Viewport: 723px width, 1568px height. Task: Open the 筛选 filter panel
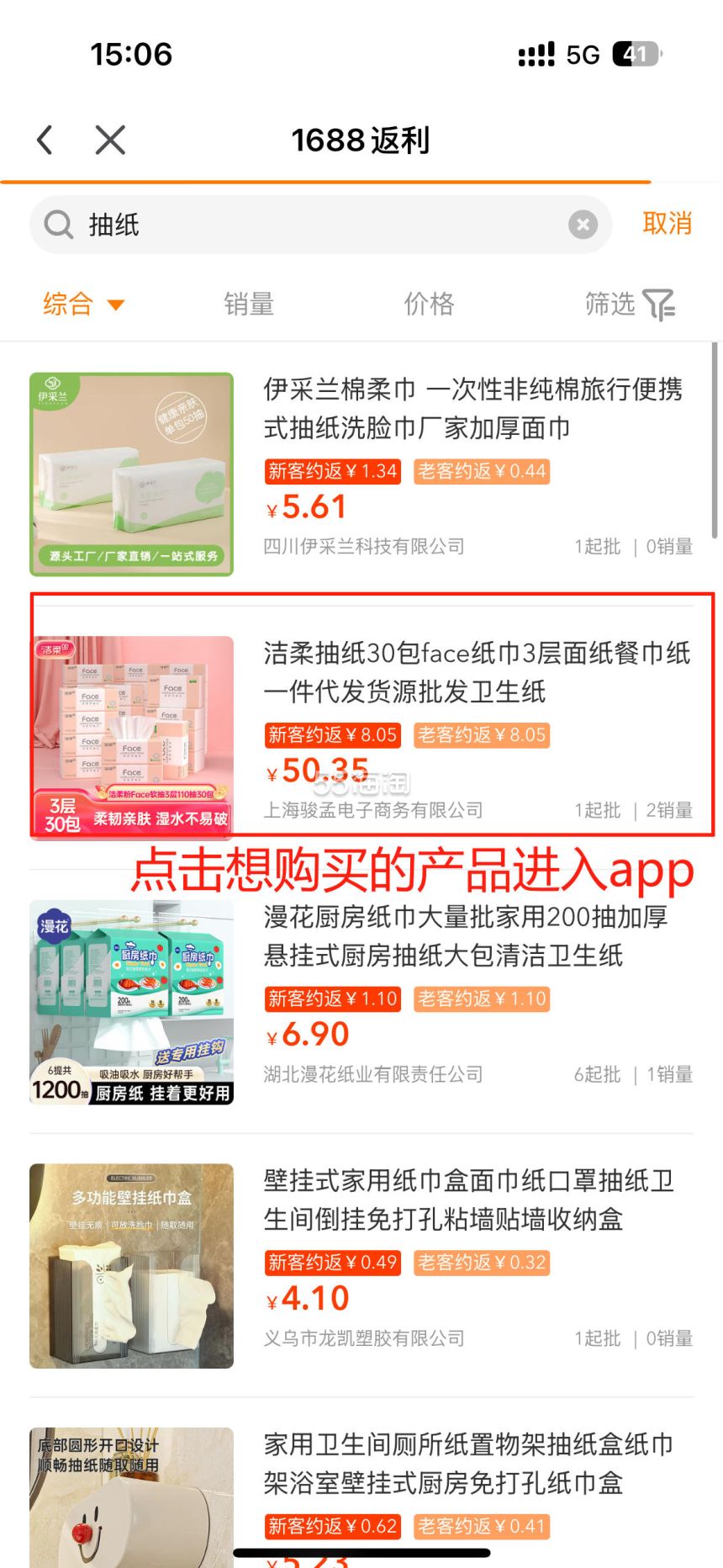coord(630,304)
